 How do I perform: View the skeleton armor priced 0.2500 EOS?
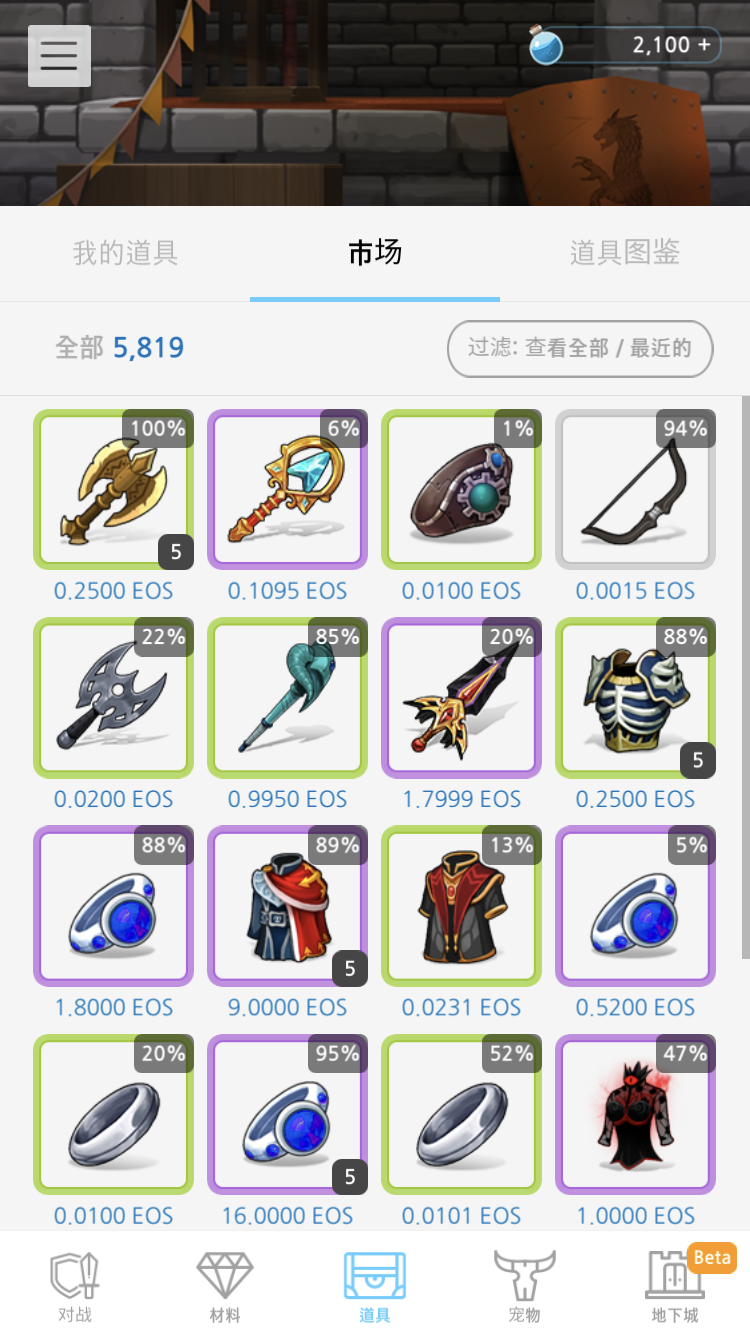[x=635, y=698]
